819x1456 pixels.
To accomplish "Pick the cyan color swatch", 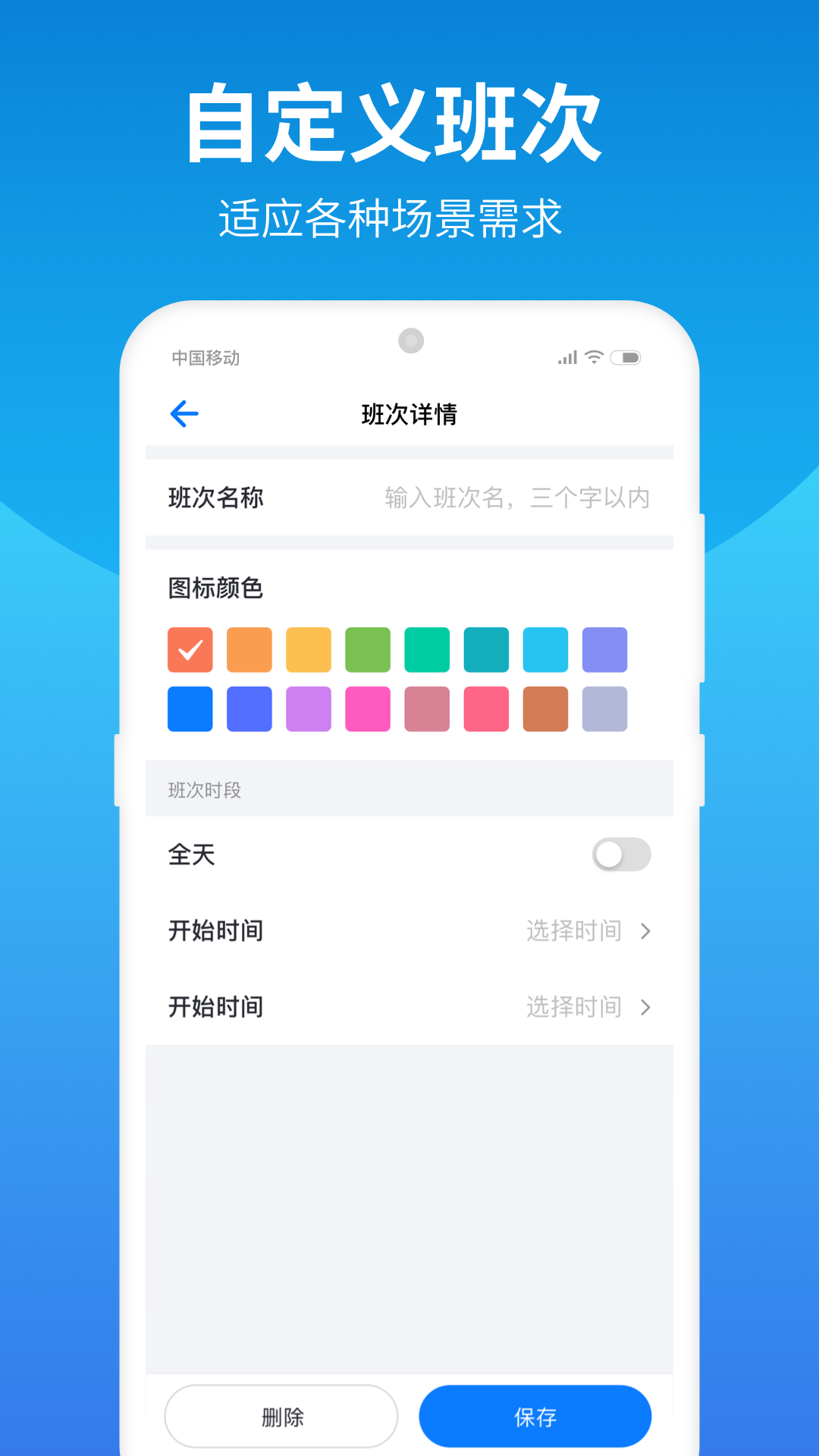I will coord(545,649).
